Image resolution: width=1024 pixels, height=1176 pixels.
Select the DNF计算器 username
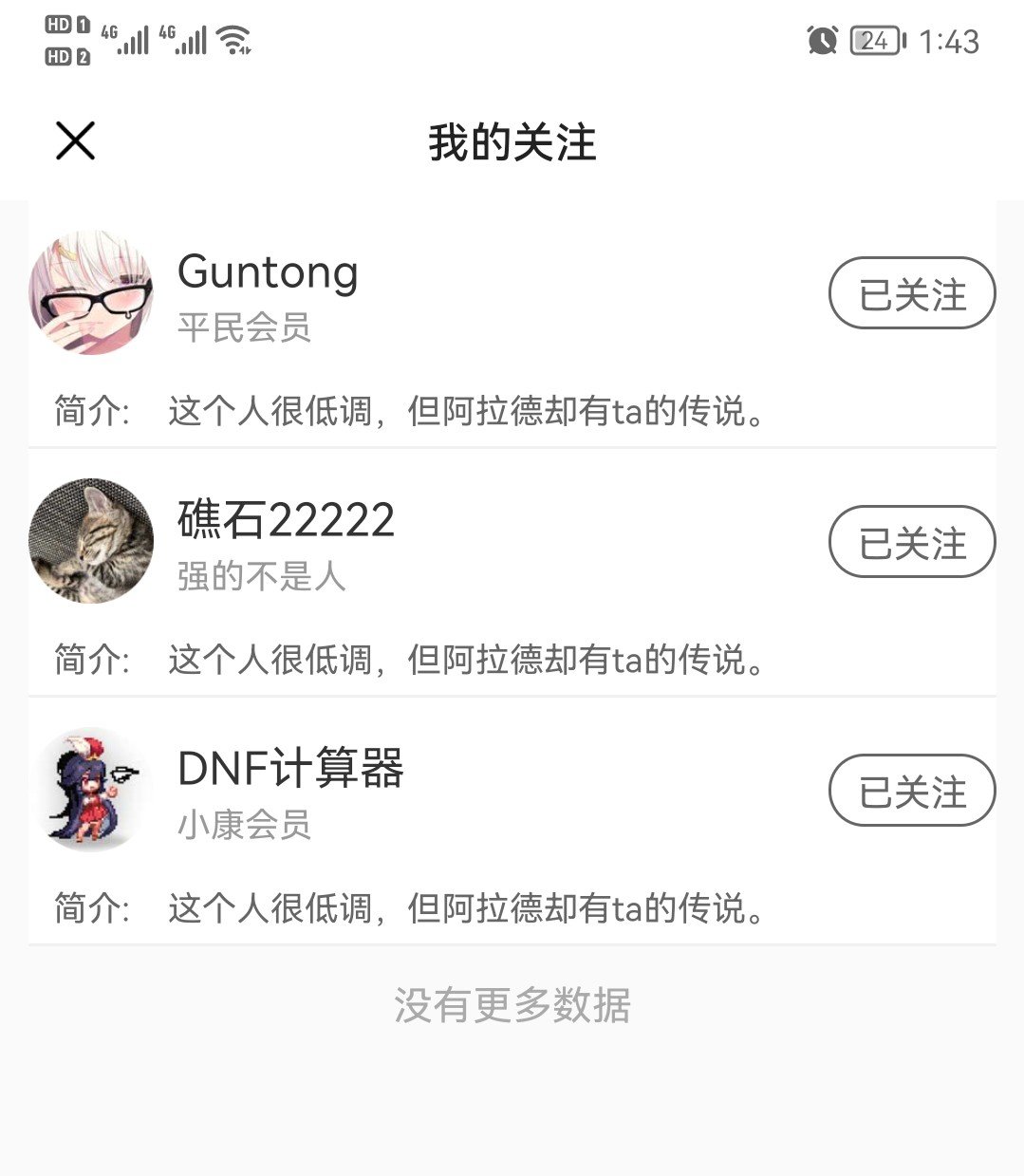tap(290, 769)
